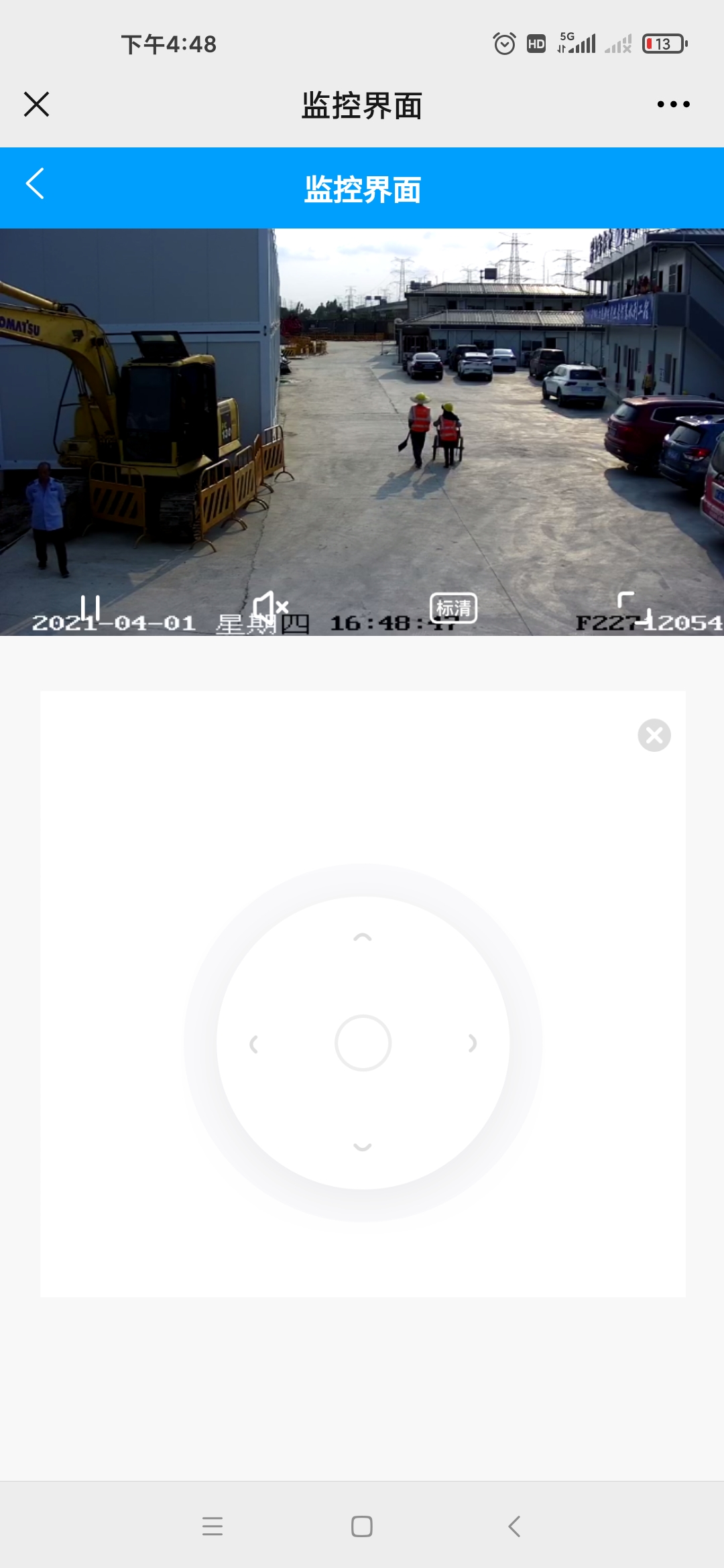This screenshot has height=1568, width=724.
Task: Tap the center circle of the joystick
Action: (363, 1043)
